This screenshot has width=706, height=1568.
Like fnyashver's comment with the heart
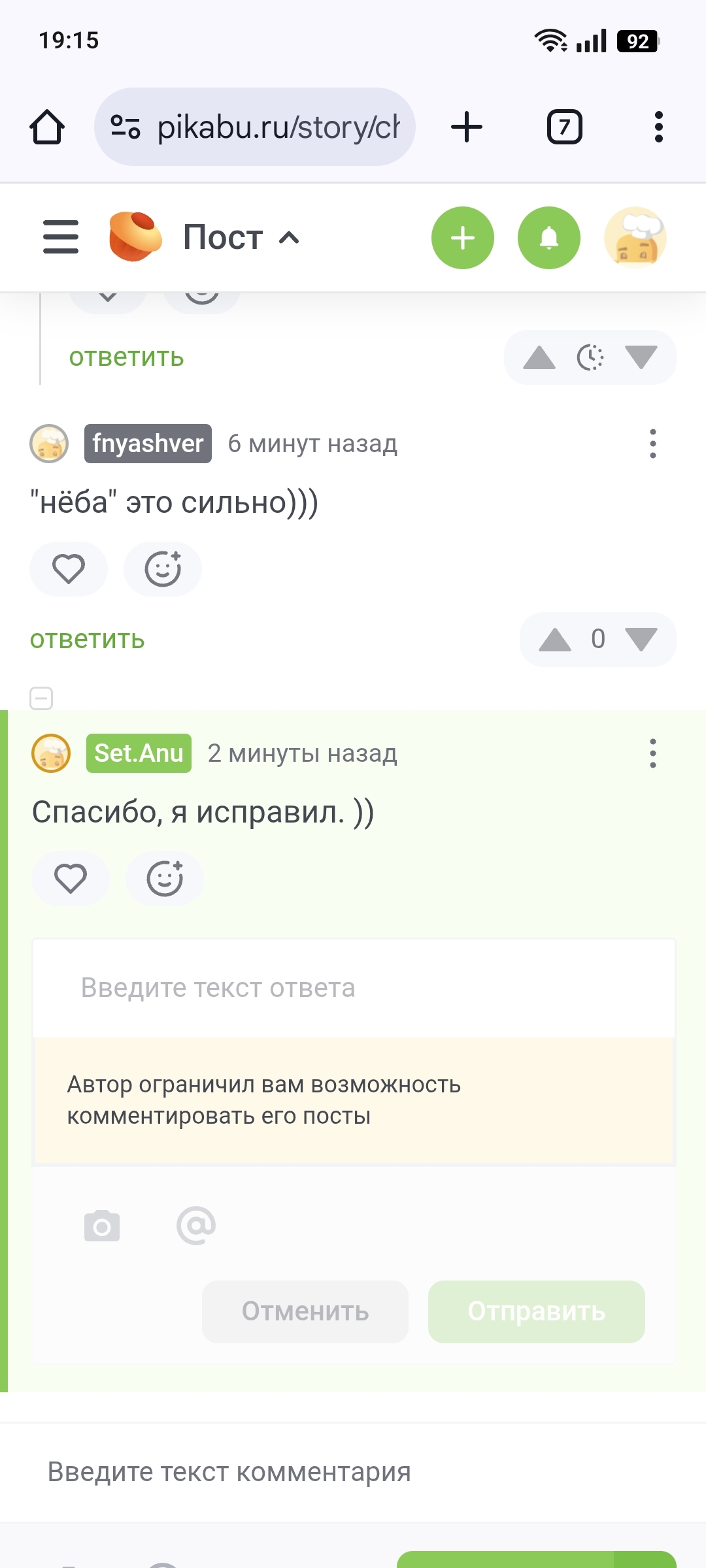click(69, 569)
